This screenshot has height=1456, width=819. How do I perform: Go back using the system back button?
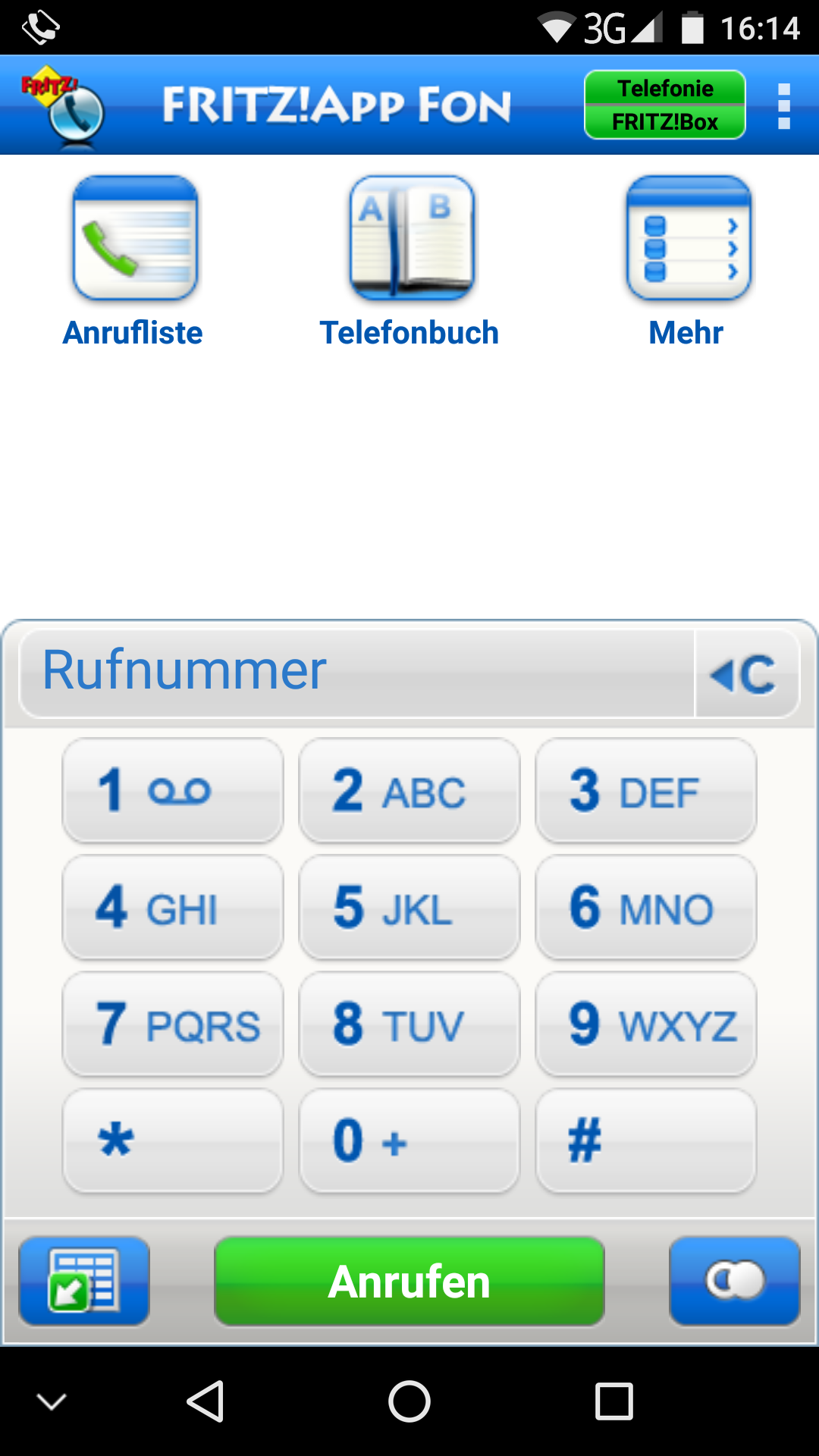click(205, 1401)
